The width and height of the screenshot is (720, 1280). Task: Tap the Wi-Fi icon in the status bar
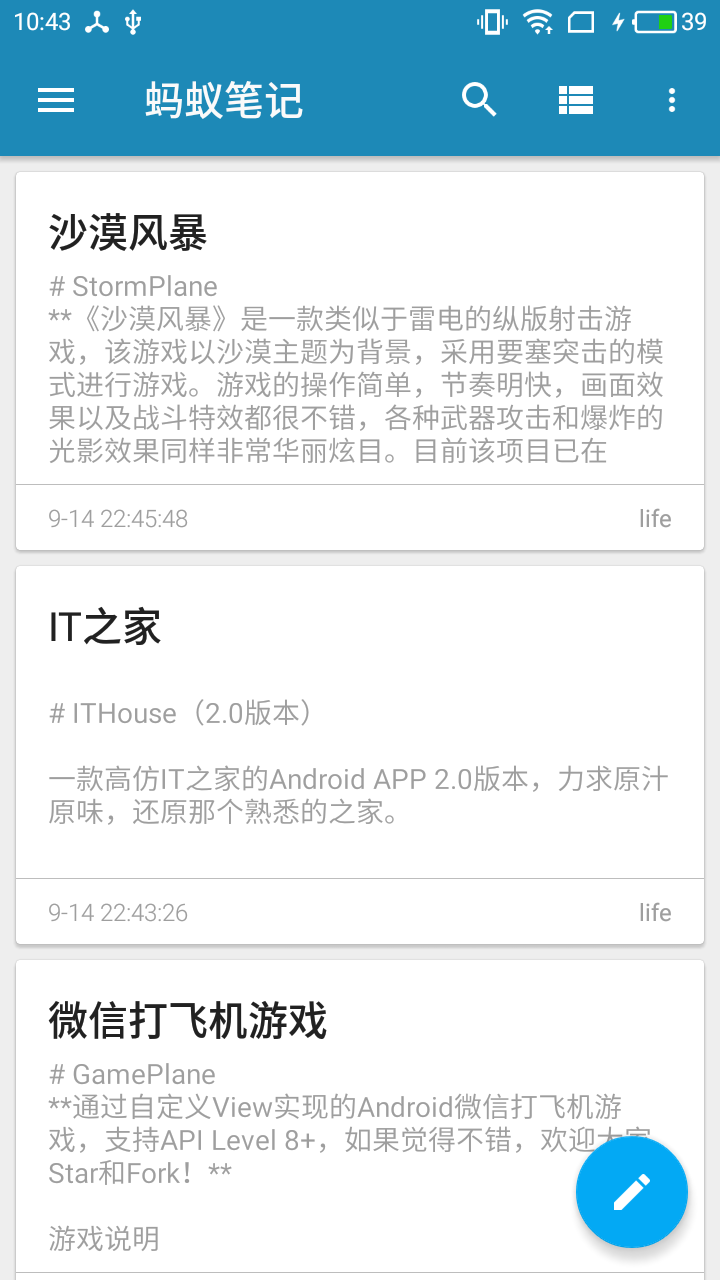[x=540, y=22]
